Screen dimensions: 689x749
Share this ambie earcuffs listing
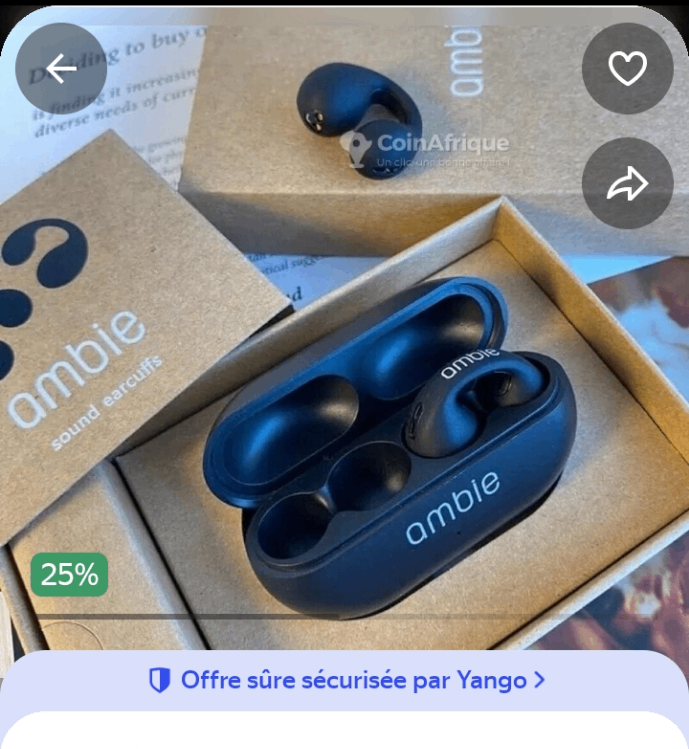pos(627,183)
